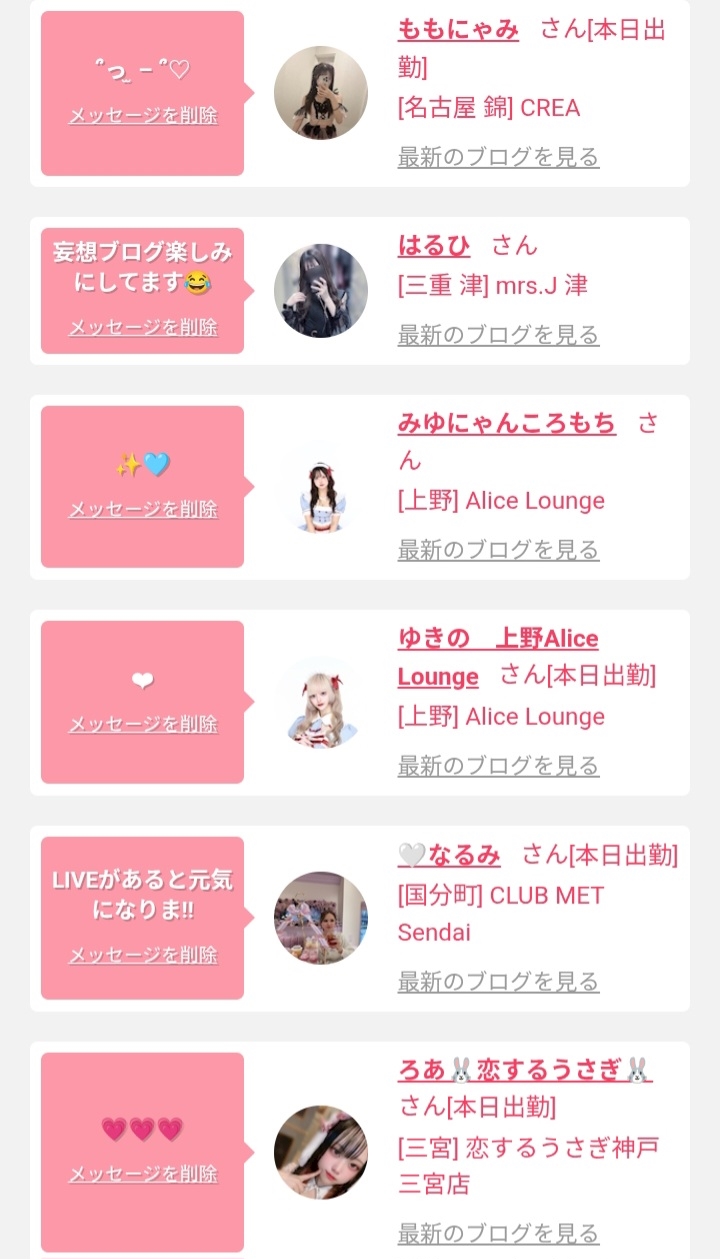
Task: View ゆきの's latest blog
Action: tap(498, 766)
